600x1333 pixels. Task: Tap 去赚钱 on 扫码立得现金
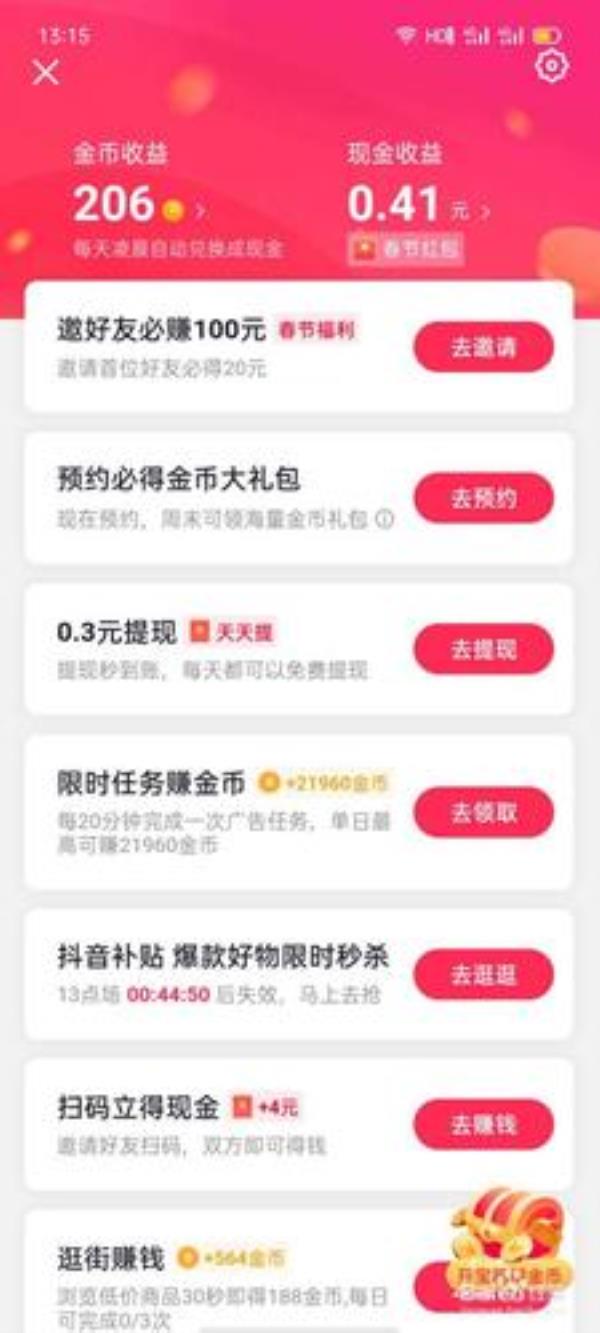click(483, 1124)
